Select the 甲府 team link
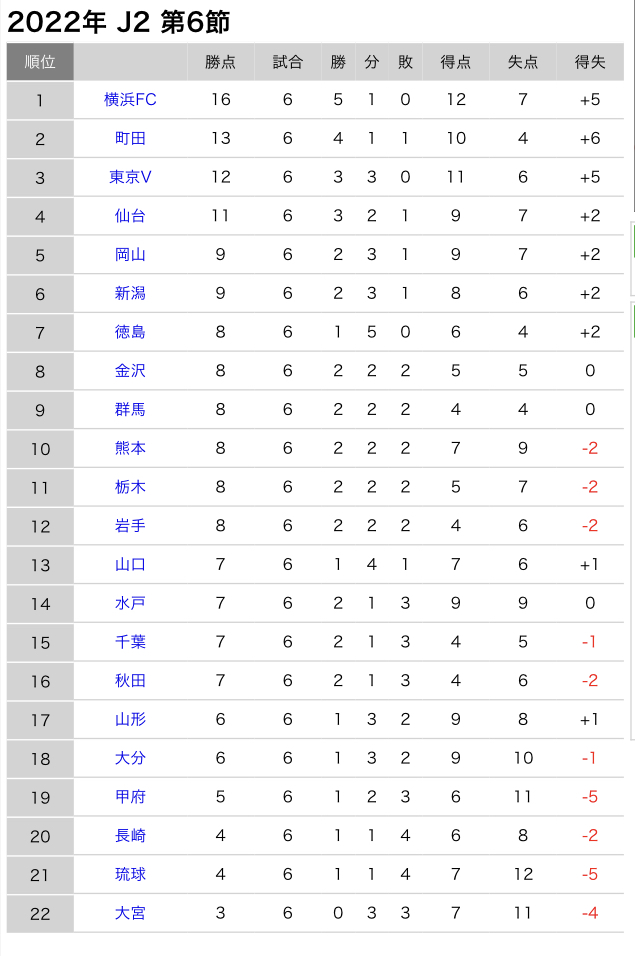 pyautogui.click(x=130, y=797)
